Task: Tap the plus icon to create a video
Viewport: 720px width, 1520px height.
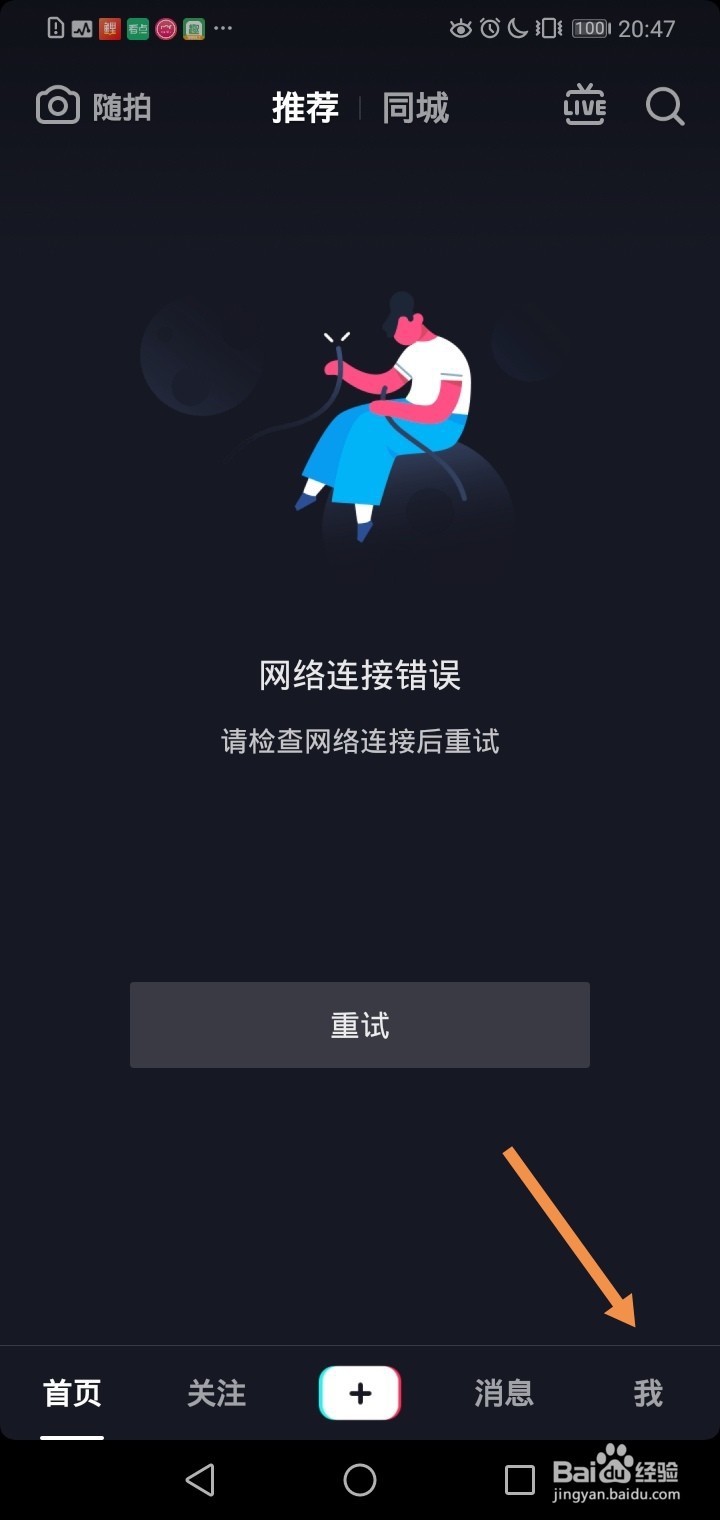Action: 360,1392
